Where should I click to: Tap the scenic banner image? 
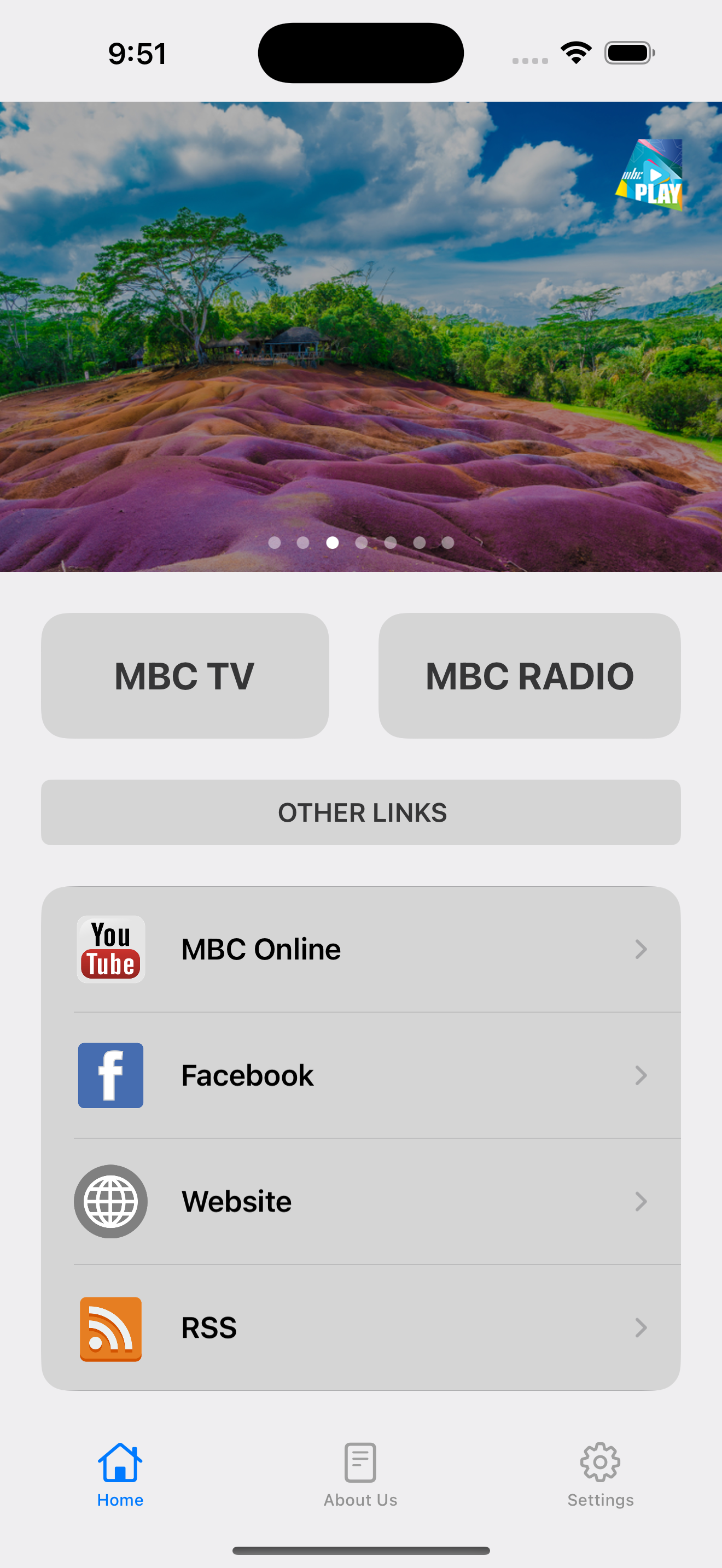[361, 335]
